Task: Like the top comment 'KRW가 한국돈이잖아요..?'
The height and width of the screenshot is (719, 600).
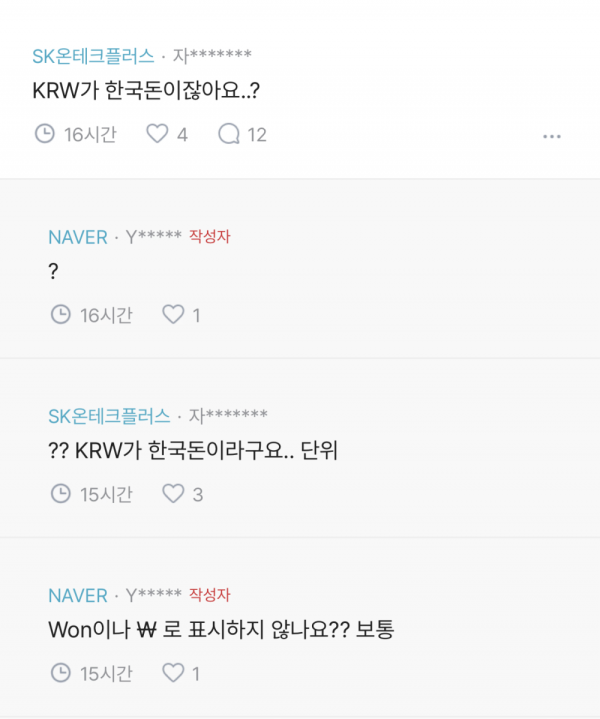Action: tap(158, 134)
